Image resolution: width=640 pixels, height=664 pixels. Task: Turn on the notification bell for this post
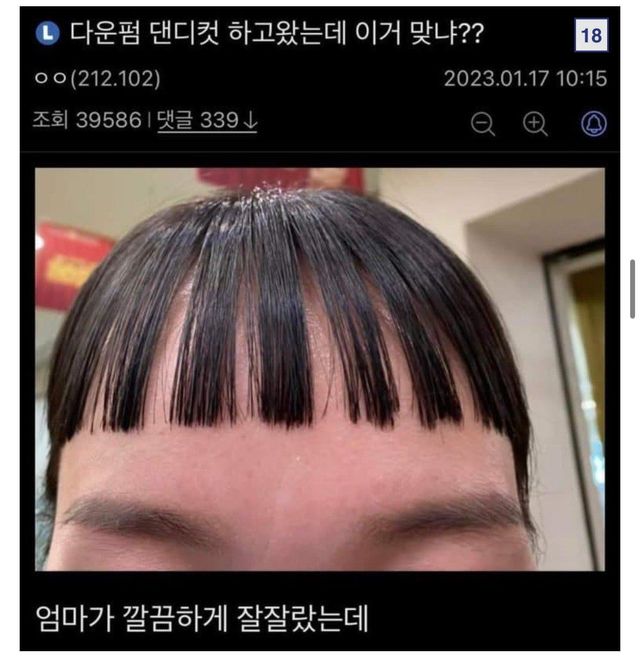coord(594,124)
